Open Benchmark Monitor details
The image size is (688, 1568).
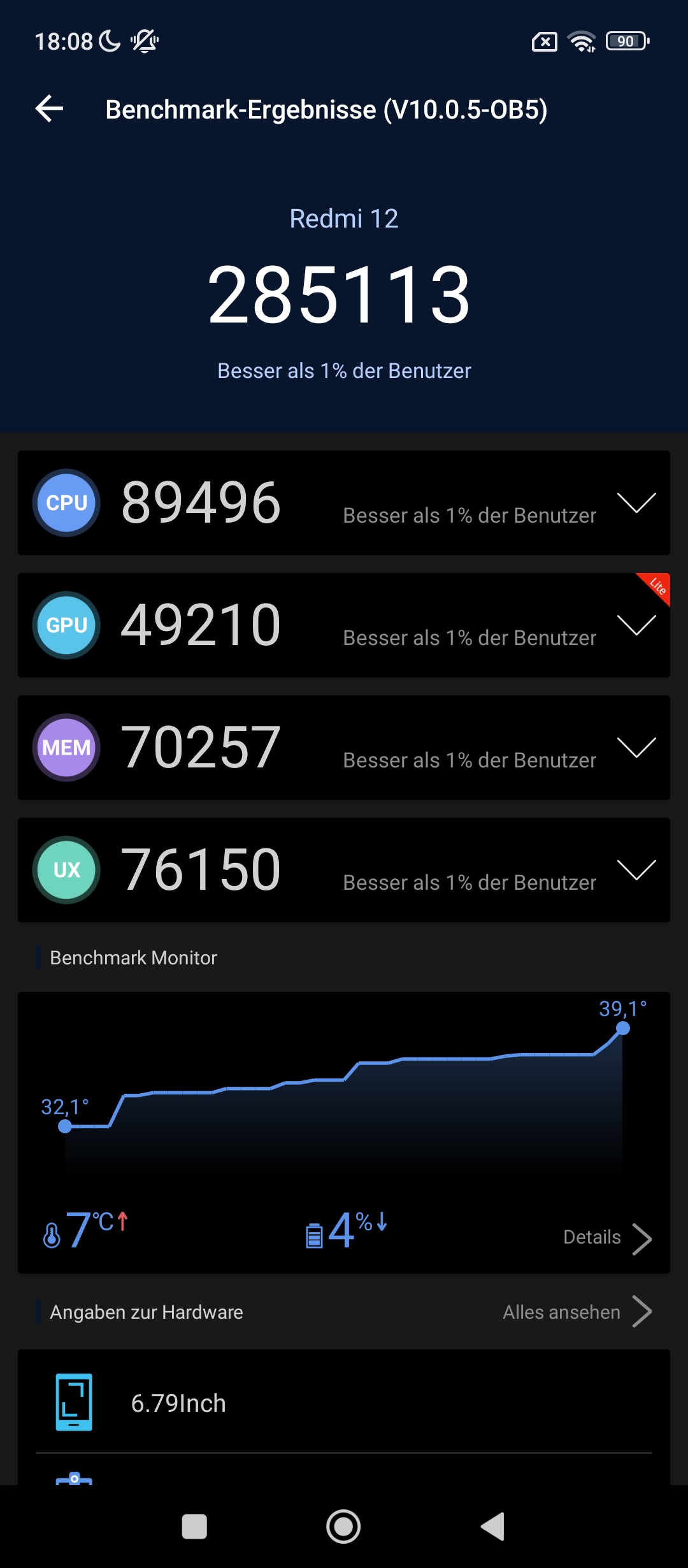tap(608, 1238)
